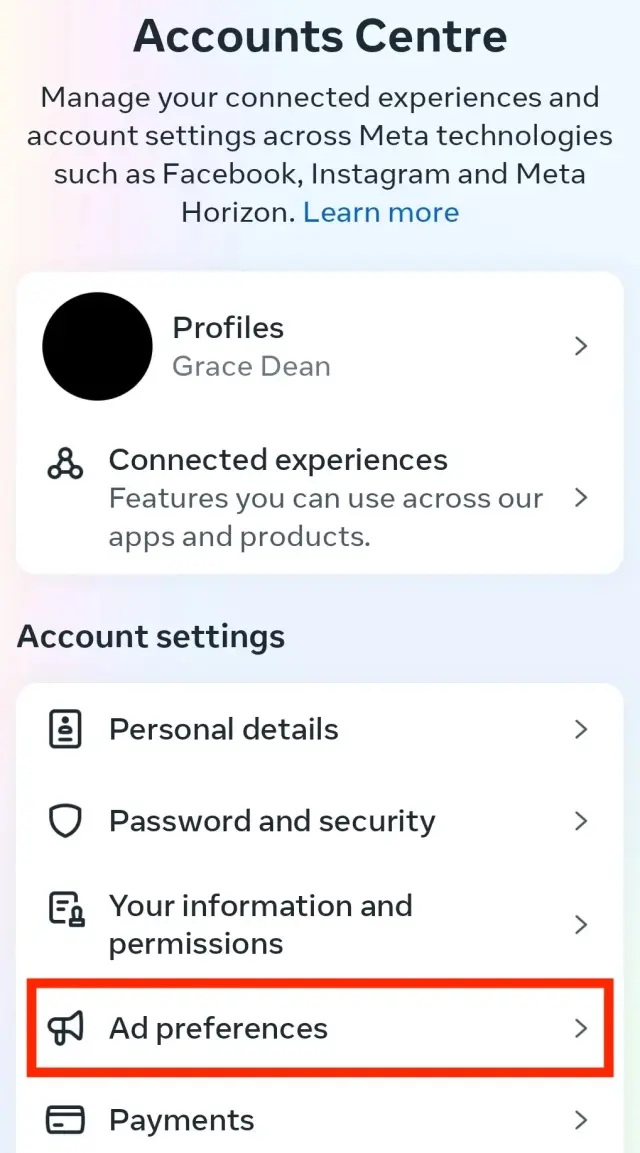Viewport: 640px width, 1153px height.
Task: Open Password and security settings
Action: pos(320,822)
